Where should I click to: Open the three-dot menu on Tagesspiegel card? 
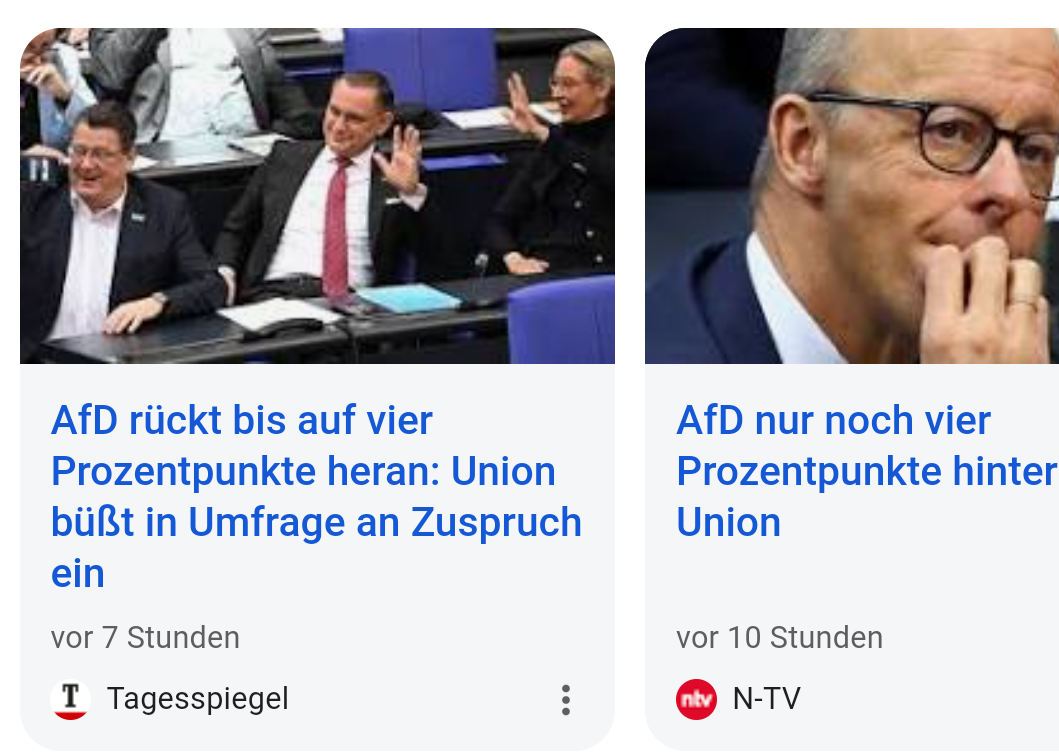pos(566,699)
